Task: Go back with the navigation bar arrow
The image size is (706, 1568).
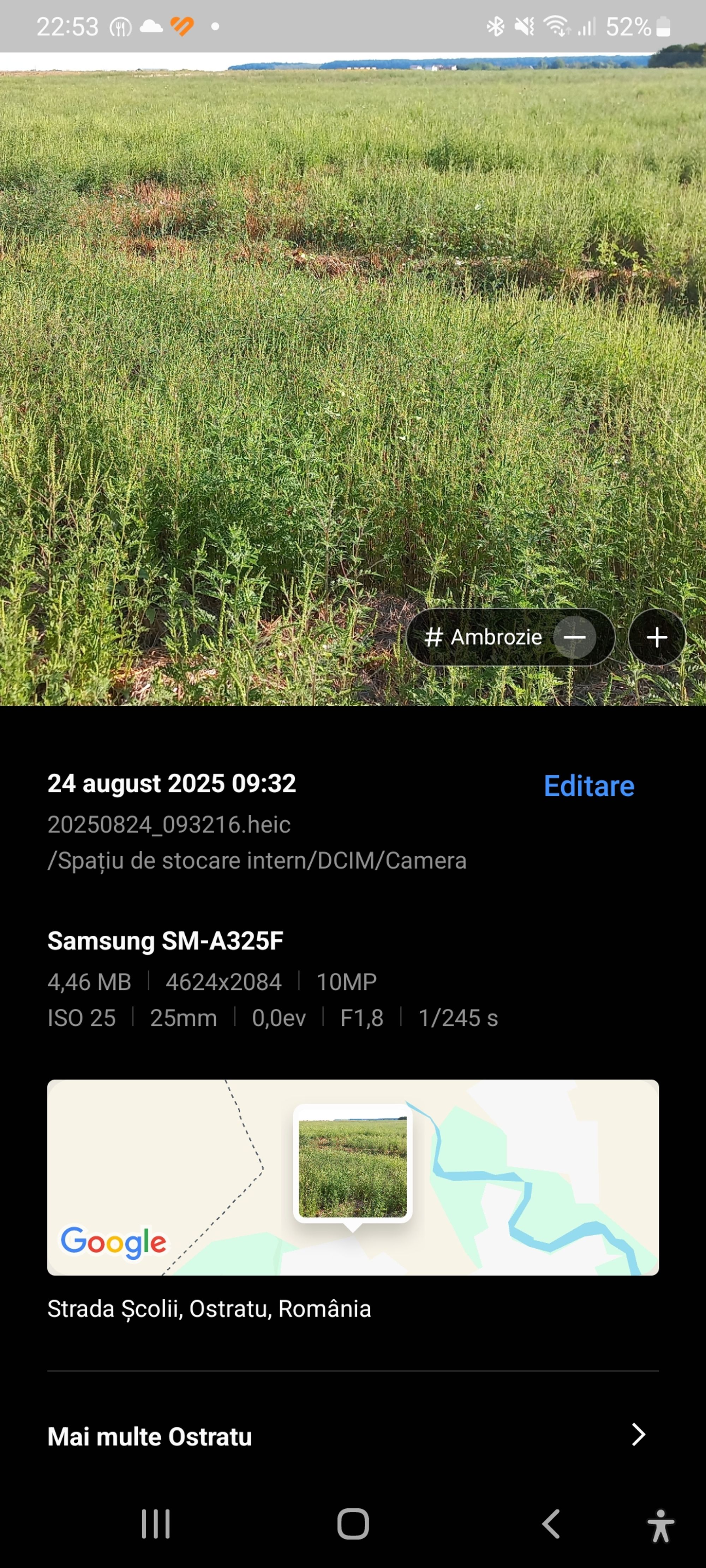Action: click(551, 1524)
